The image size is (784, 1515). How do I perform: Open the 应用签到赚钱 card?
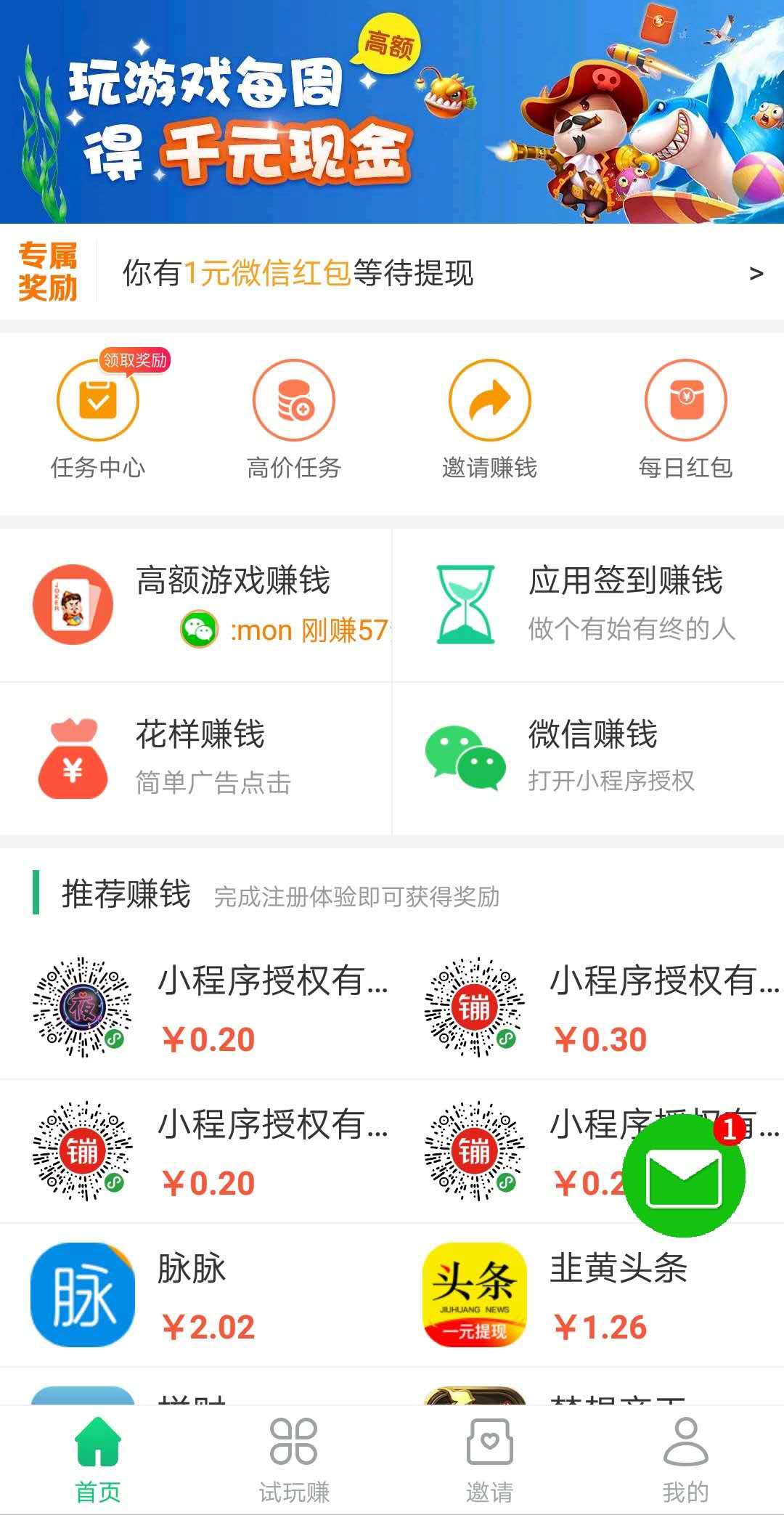589,605
